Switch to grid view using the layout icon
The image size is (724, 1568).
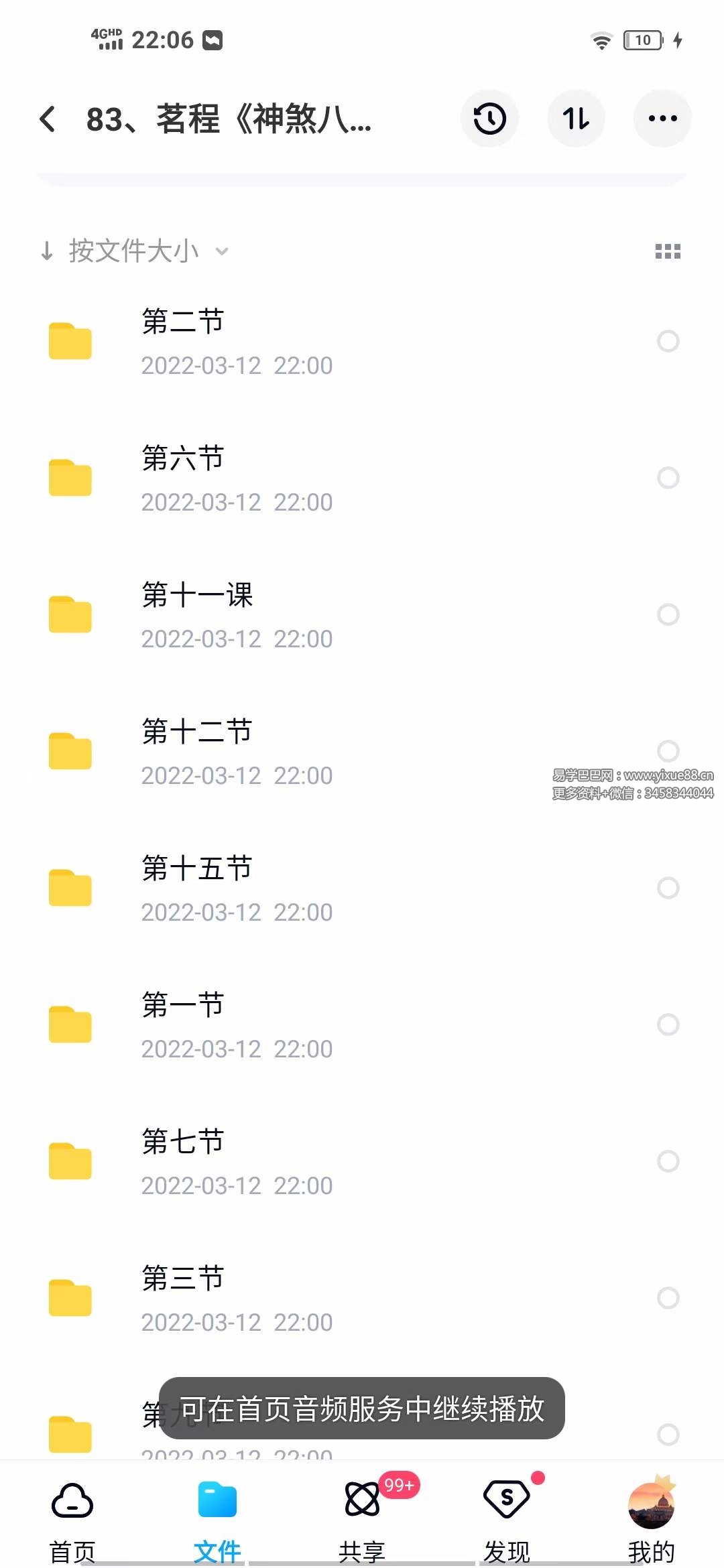(x=668, y=250)
